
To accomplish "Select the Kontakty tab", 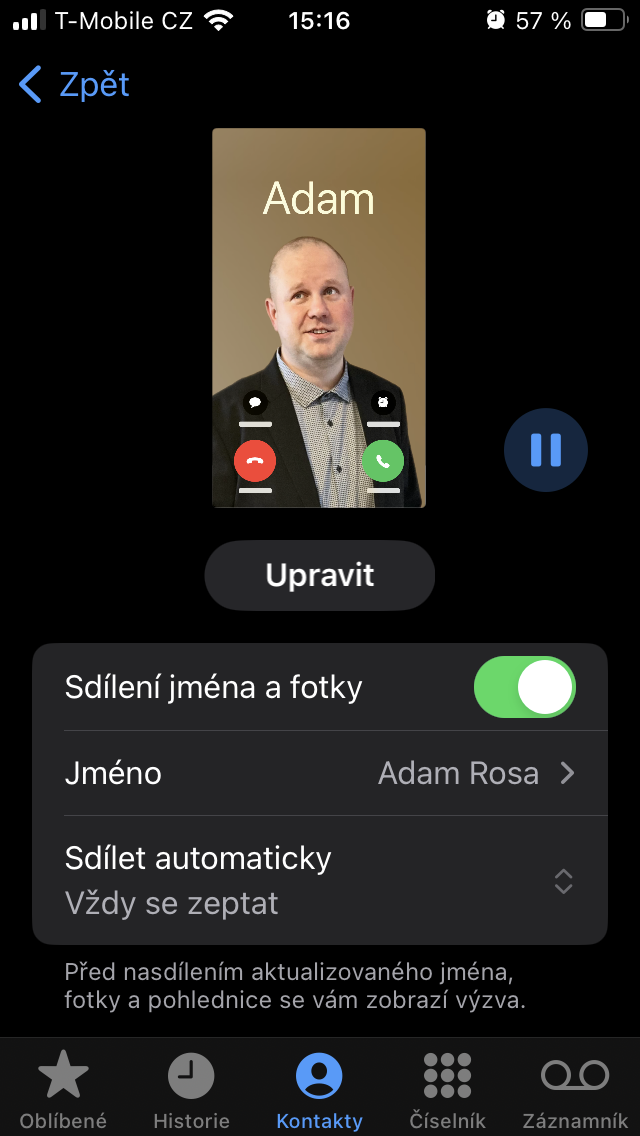I will coord(319,1091).
